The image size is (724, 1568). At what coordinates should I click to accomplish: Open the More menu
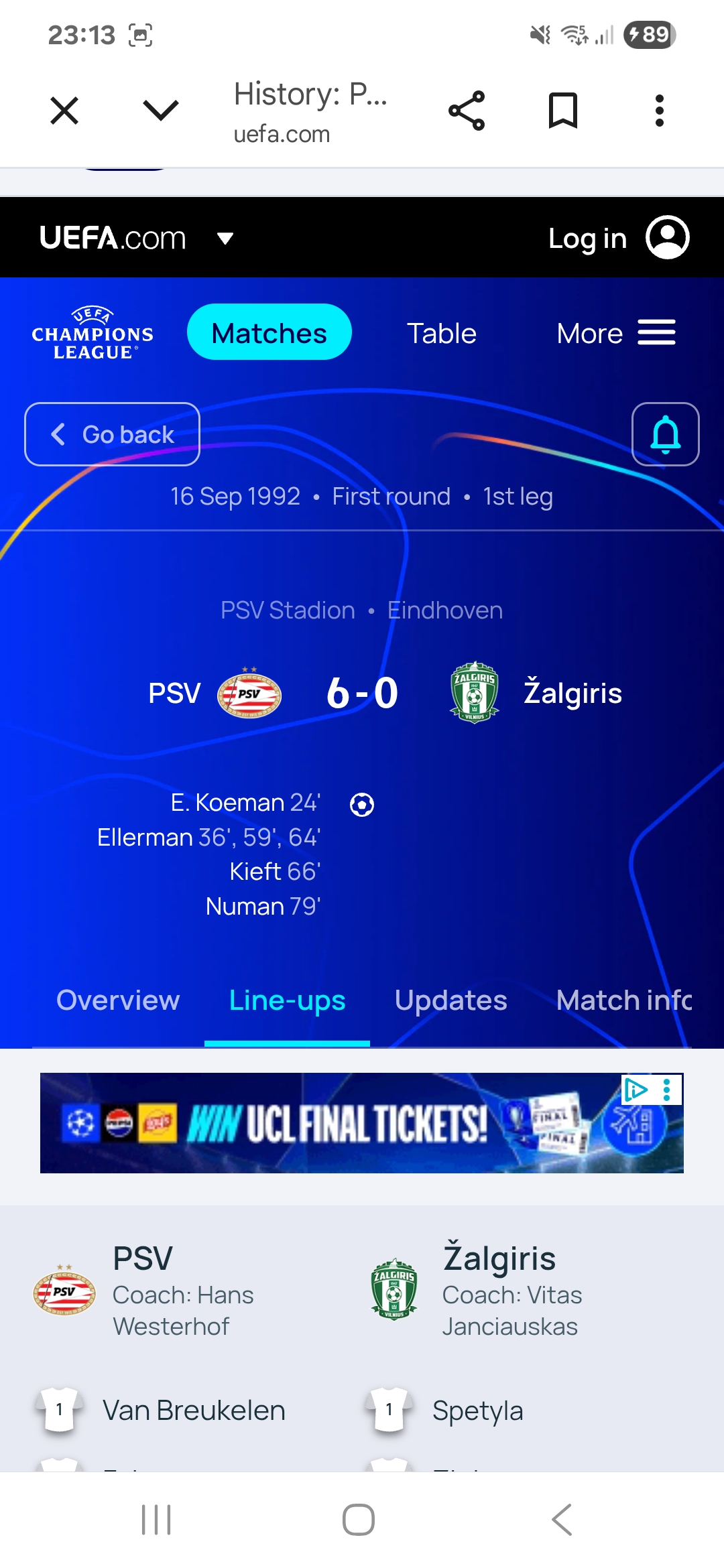click(x=615, y=333)
